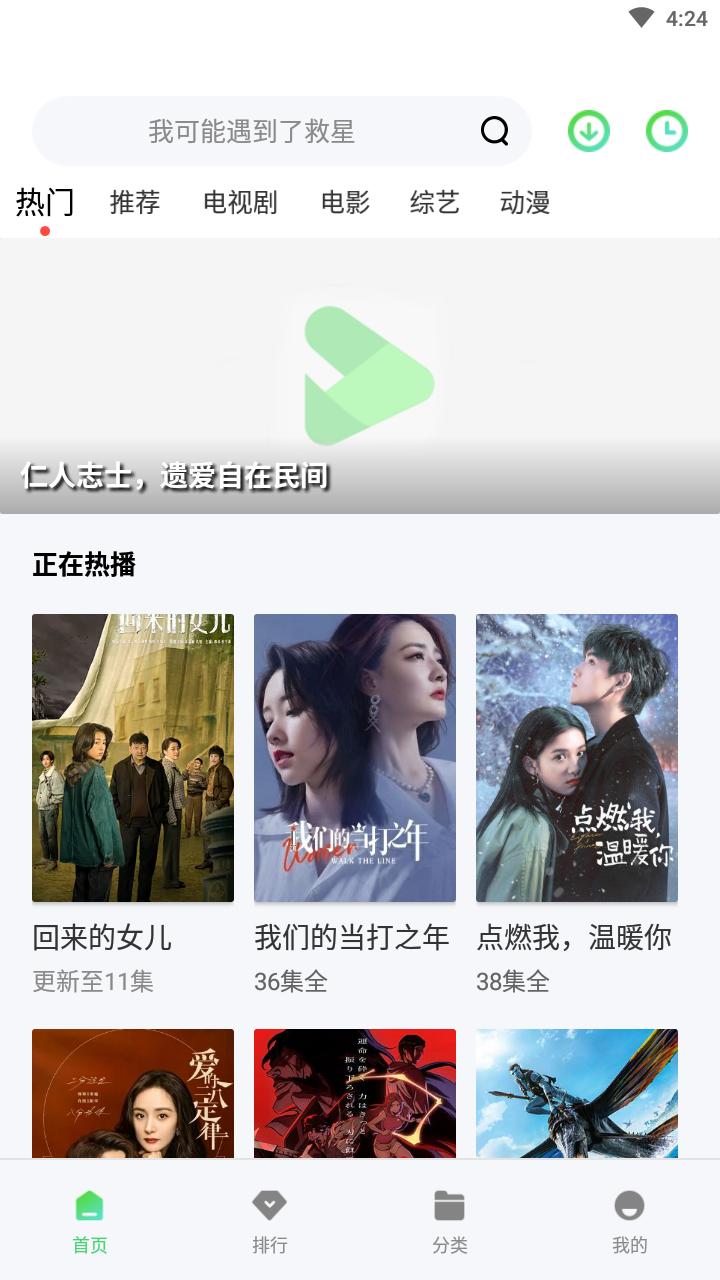Go to the 动漫 tab
The height and width of the screenshot is (1280, 720).
click(525, 203)
